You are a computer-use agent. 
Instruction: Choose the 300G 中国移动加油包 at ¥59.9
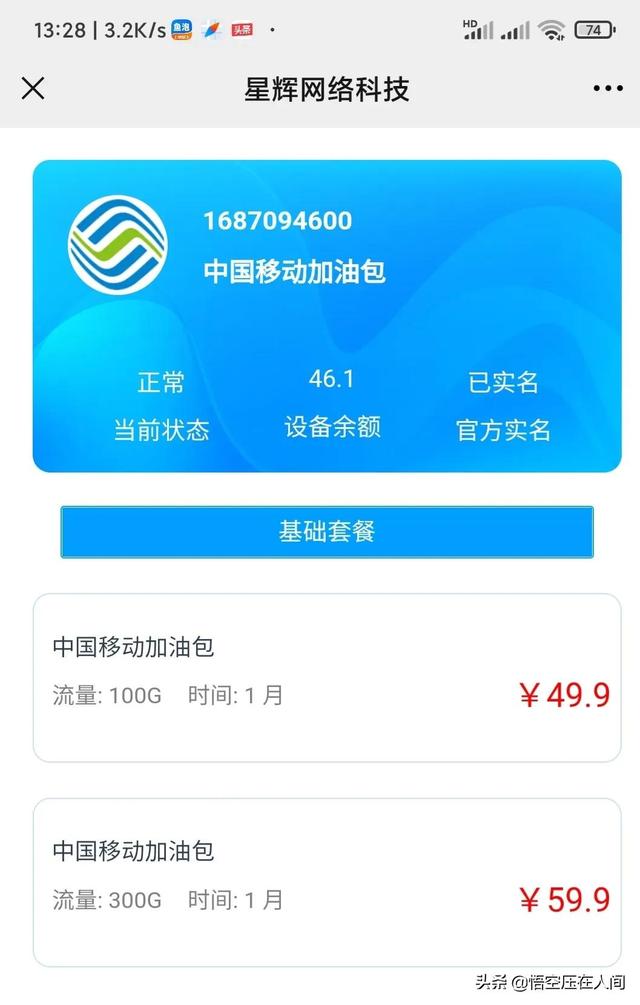(327, 881)
